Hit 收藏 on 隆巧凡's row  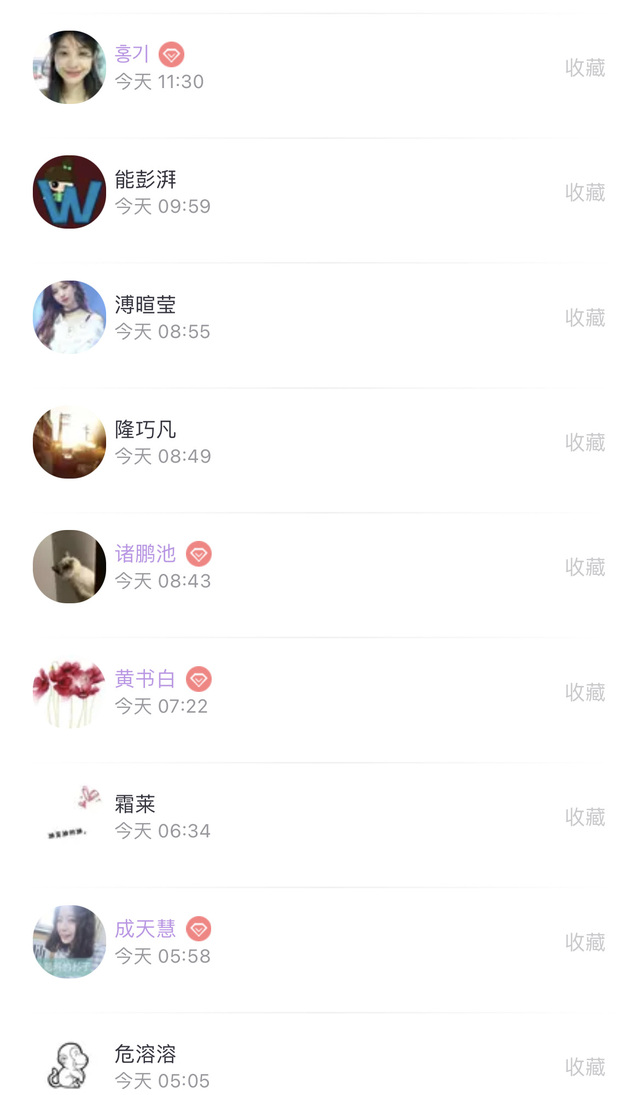click(585, 442)
